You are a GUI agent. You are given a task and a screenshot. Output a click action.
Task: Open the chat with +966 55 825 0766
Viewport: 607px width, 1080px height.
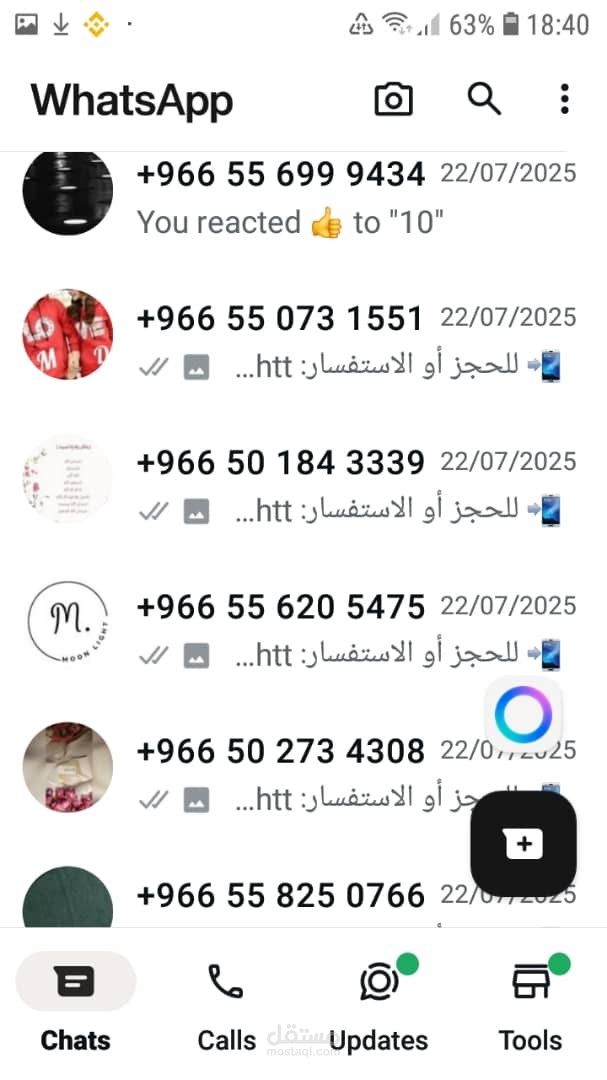(x=280, y=895)
